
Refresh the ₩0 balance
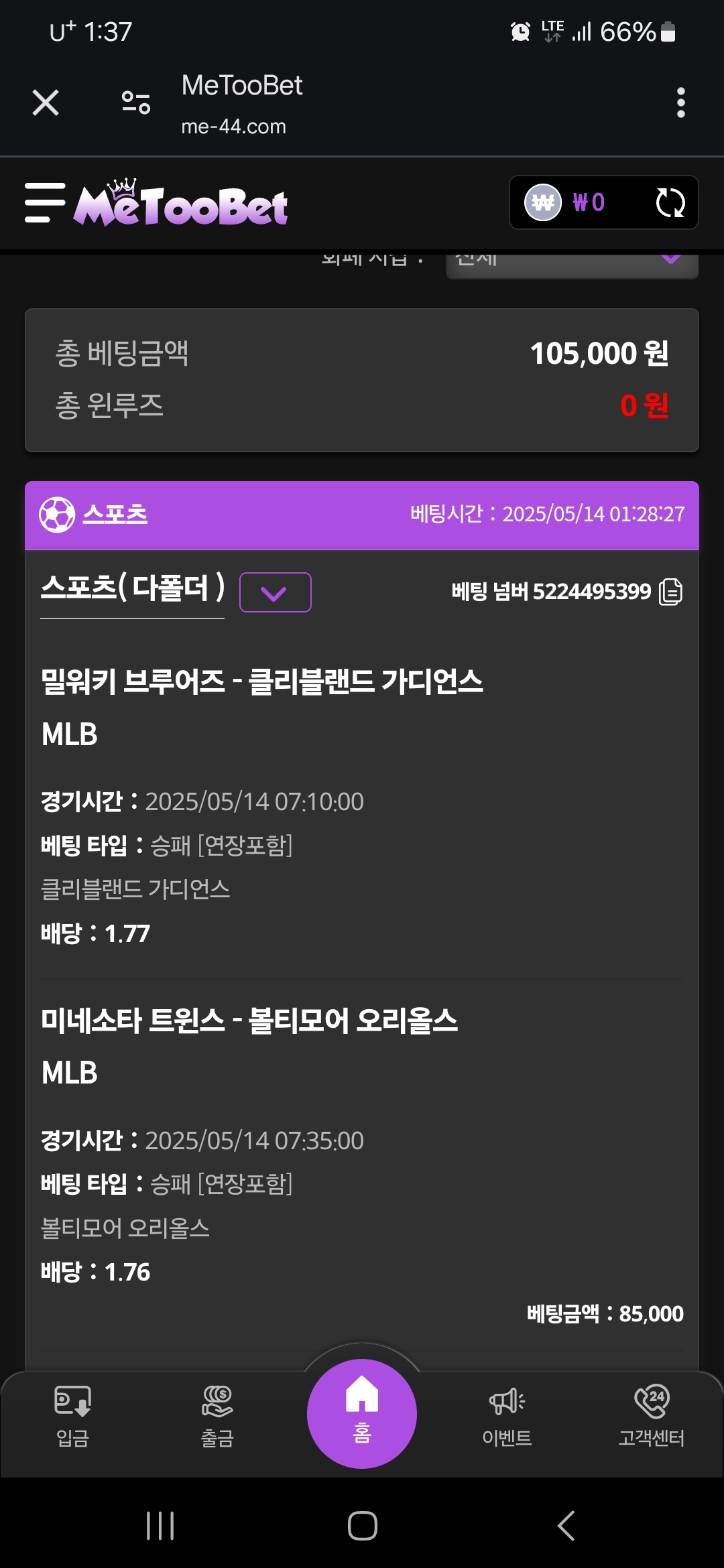[x=670, y=202]
